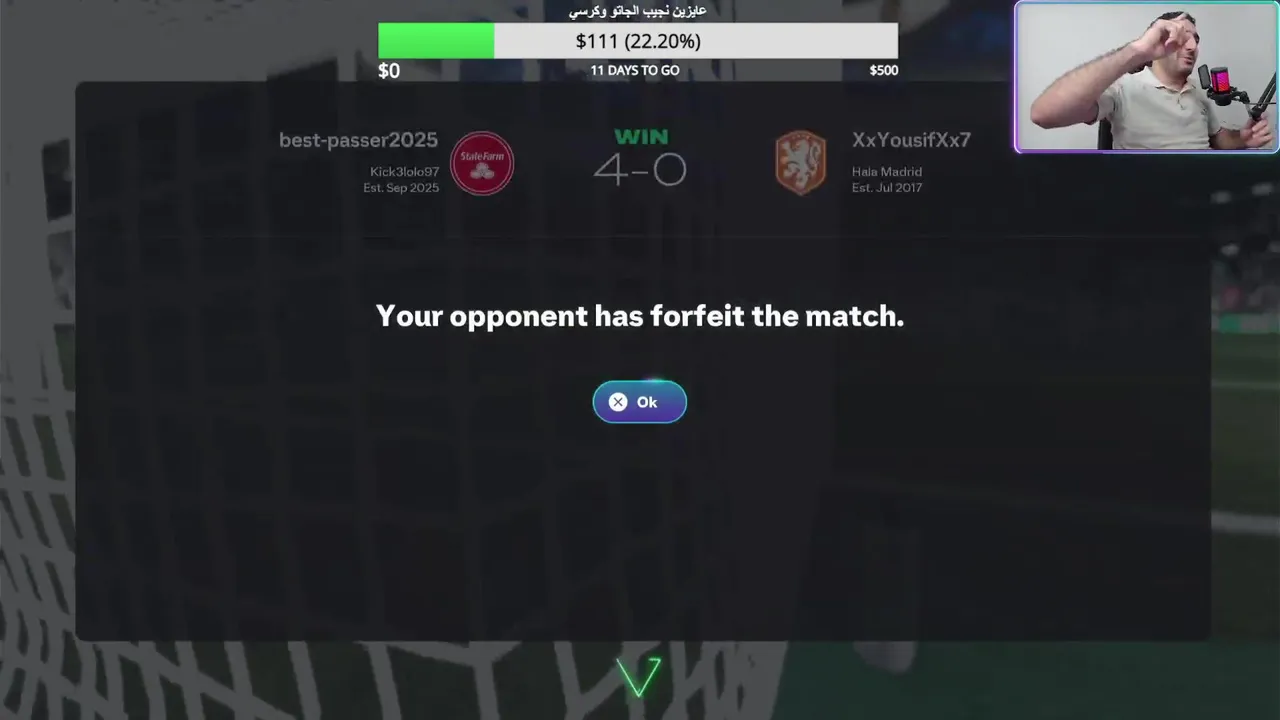This screenshot has height=720, width=1280.
Task: Confirm the forfeit message with Ok
Action: [639, 402]
